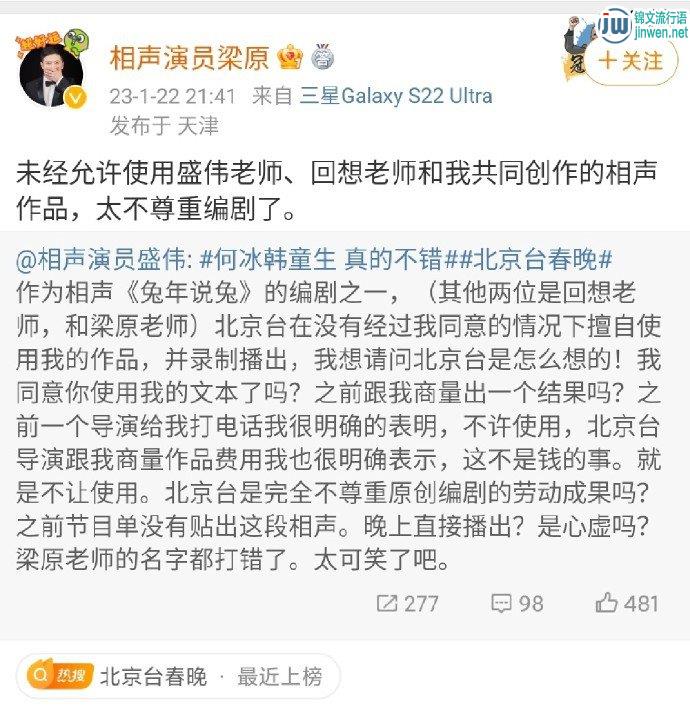
Task: Follow 相声演员梁原 with the 关注 button
Action: (630, 60)
